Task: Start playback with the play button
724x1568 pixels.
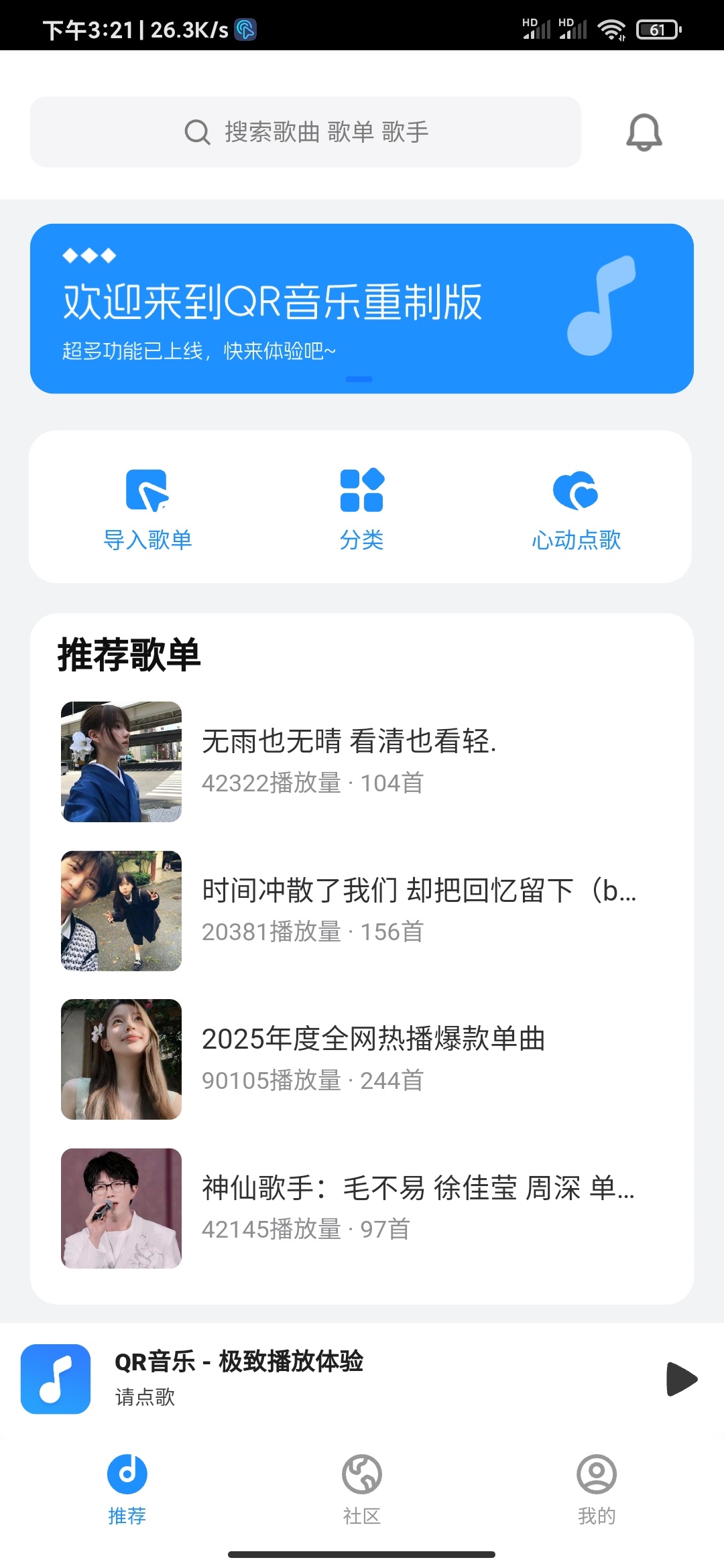Action: [682, 1379]
